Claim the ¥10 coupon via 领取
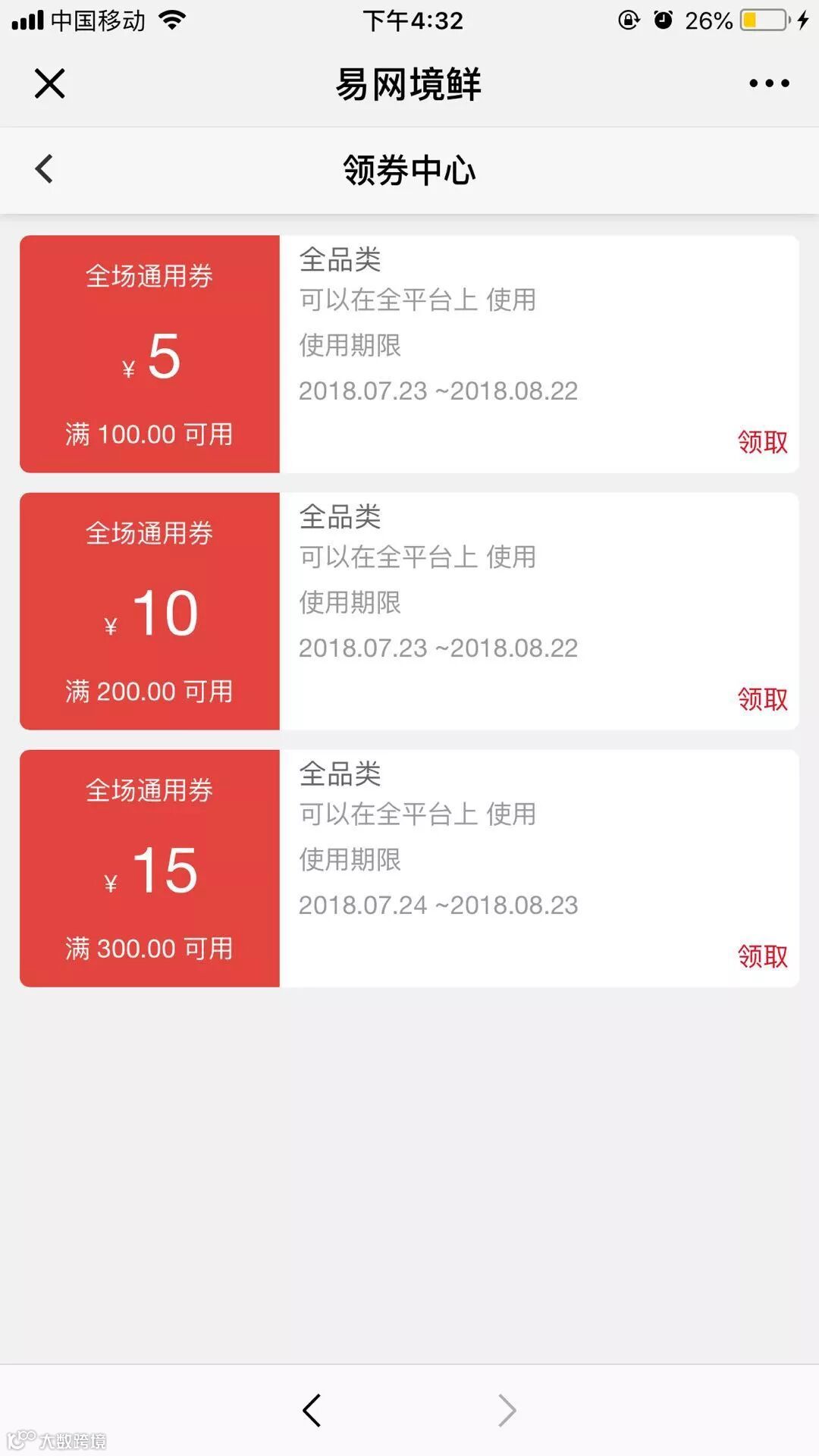The height and width of the screenshot is (1456, 819). point(762,699)
